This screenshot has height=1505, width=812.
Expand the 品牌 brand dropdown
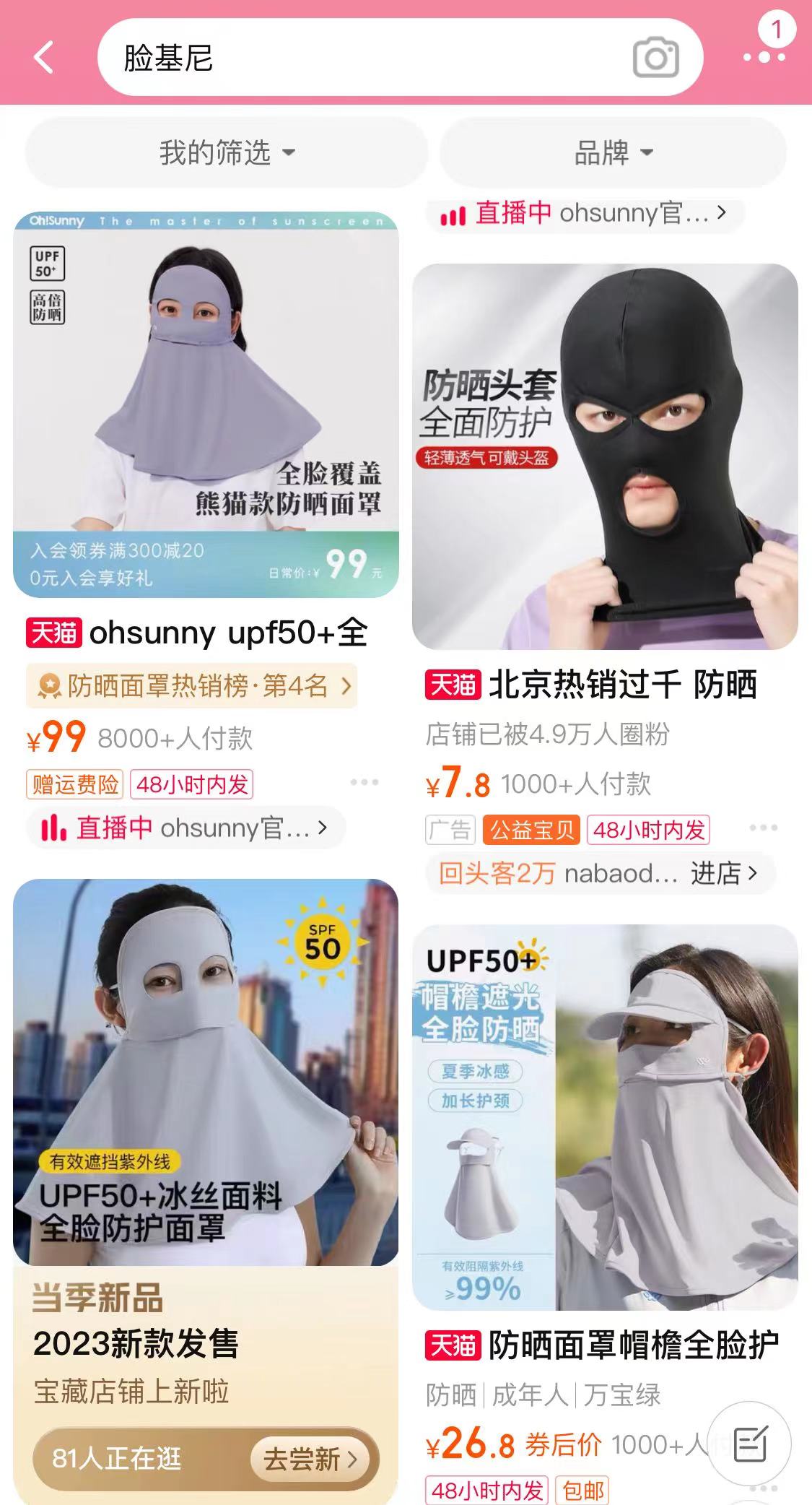point(613,152)
